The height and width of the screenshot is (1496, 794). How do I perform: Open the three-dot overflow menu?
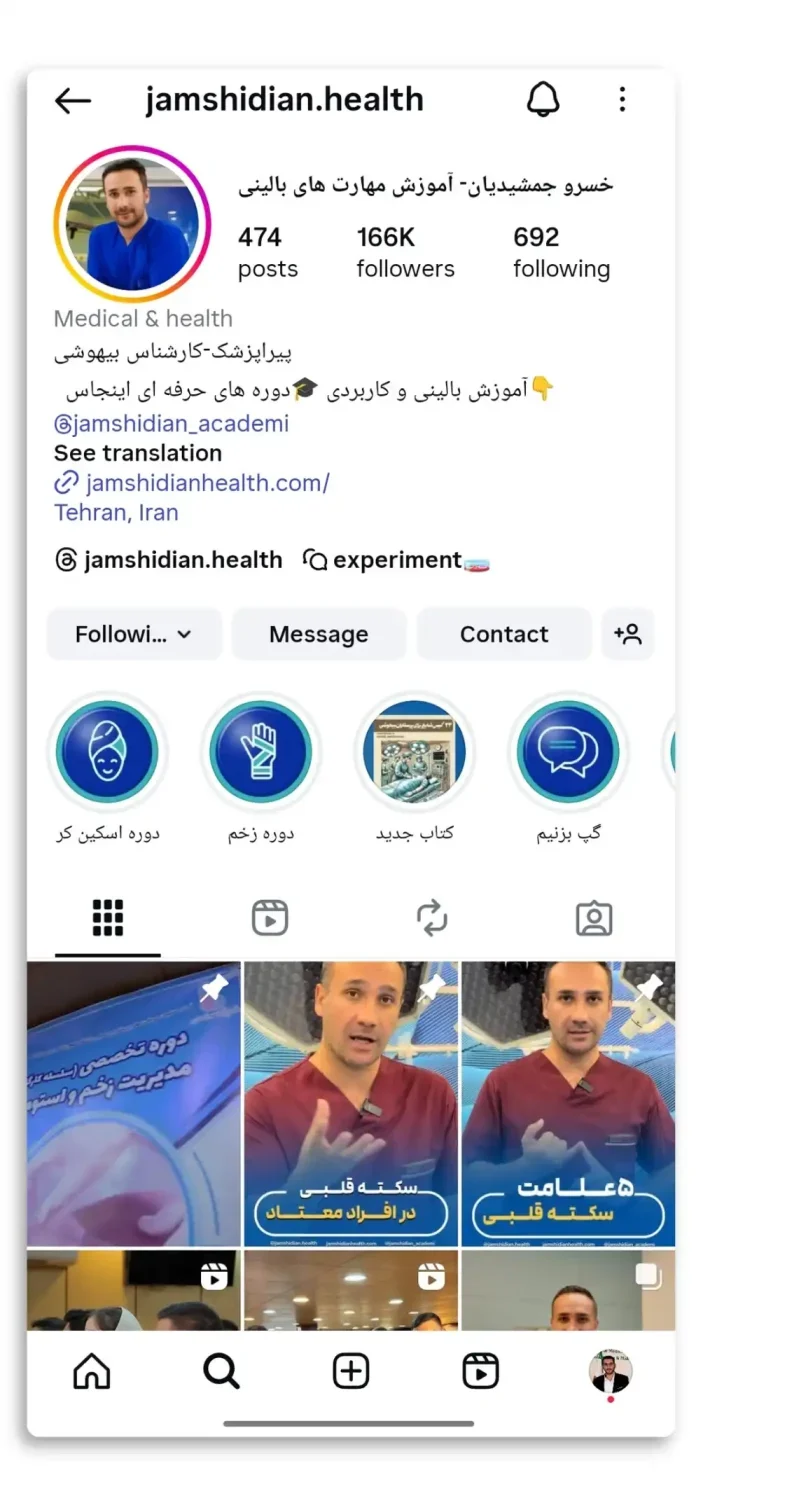pyautogui.click(x=622, y=100)
